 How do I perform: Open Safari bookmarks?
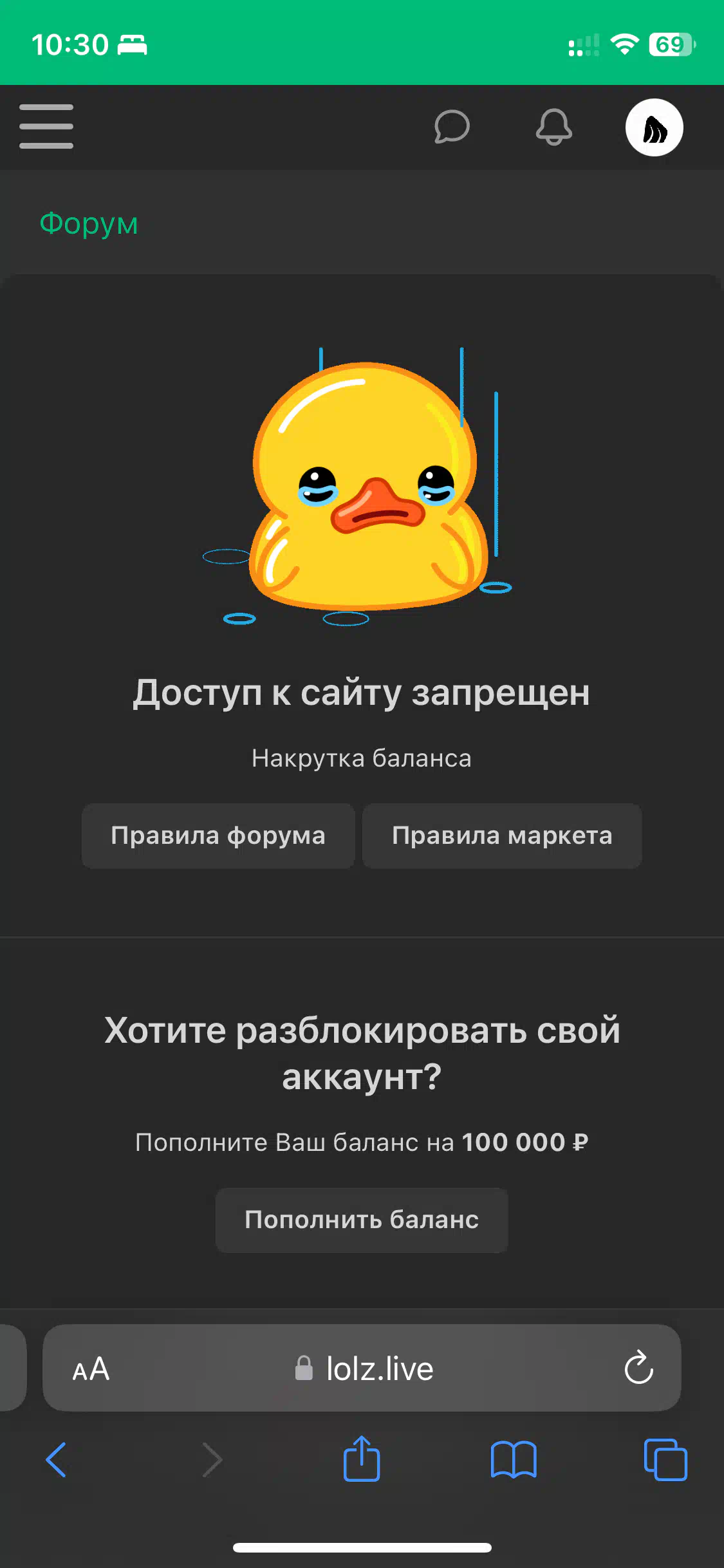[514, 1459]
